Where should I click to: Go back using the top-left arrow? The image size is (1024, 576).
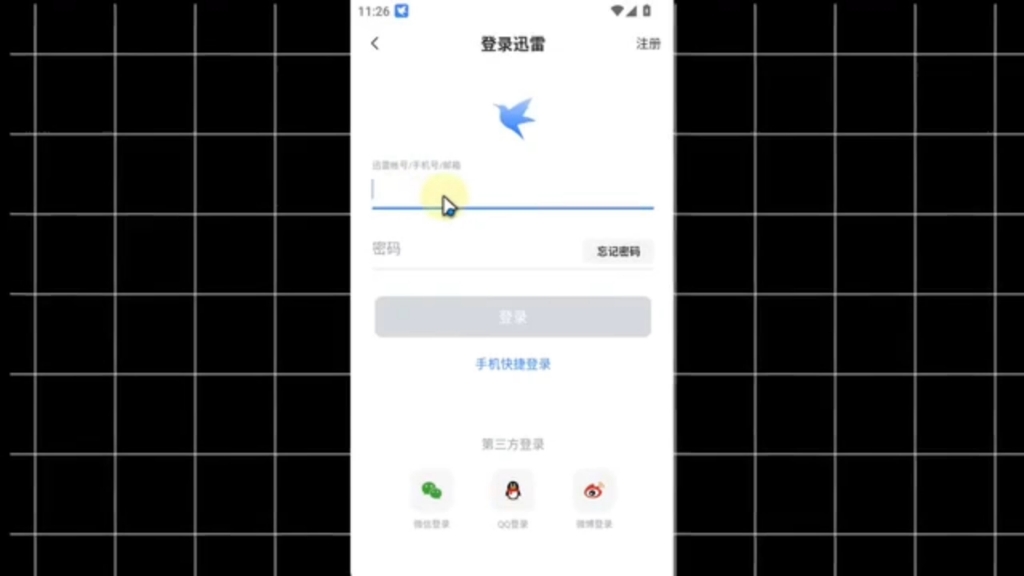click(375, 44)
